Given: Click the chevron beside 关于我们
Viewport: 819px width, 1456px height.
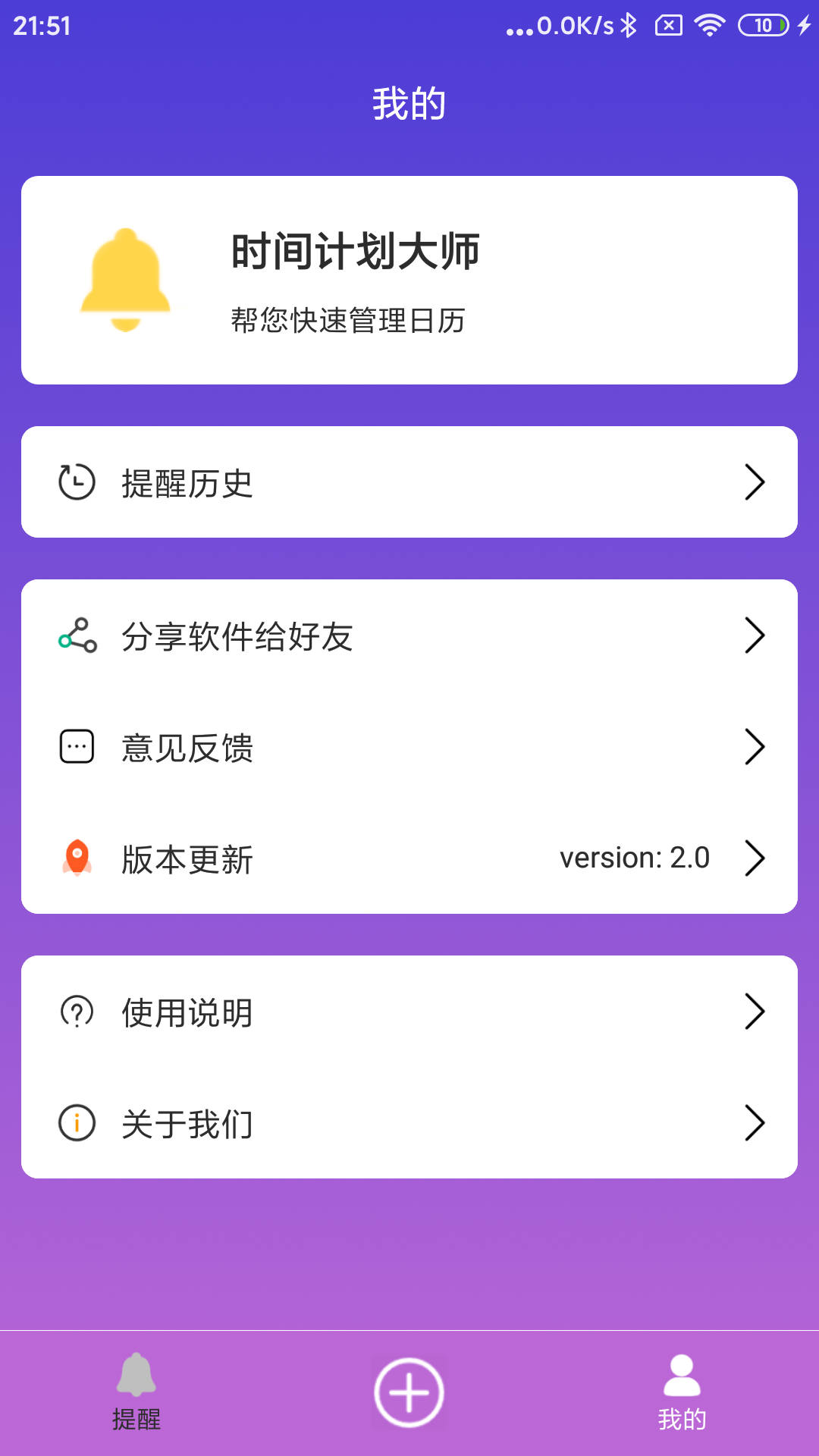Looking at the screenshot, I should (755, 1123).
